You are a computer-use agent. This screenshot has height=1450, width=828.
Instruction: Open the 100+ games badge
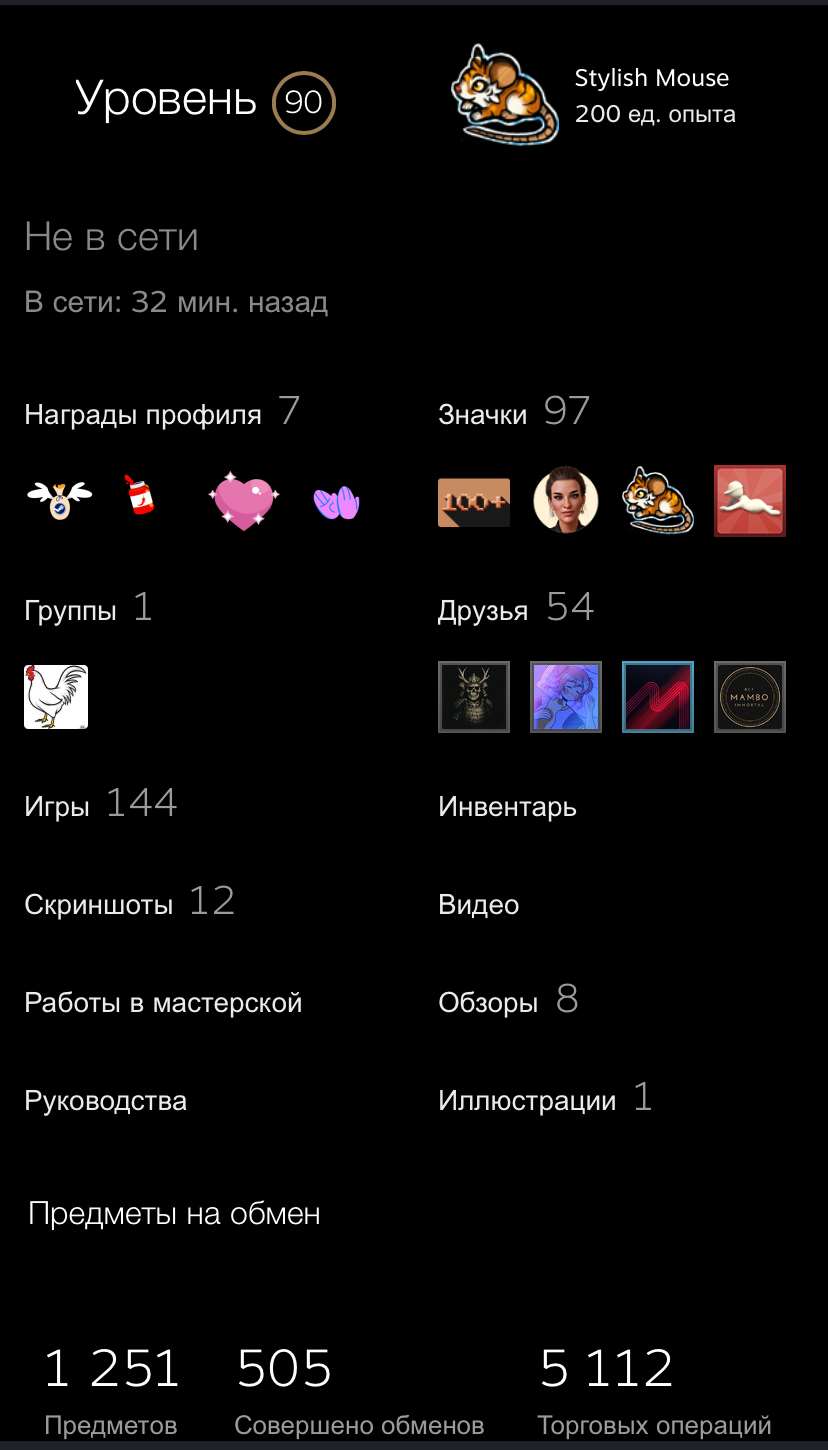click(x=473, y=500)
